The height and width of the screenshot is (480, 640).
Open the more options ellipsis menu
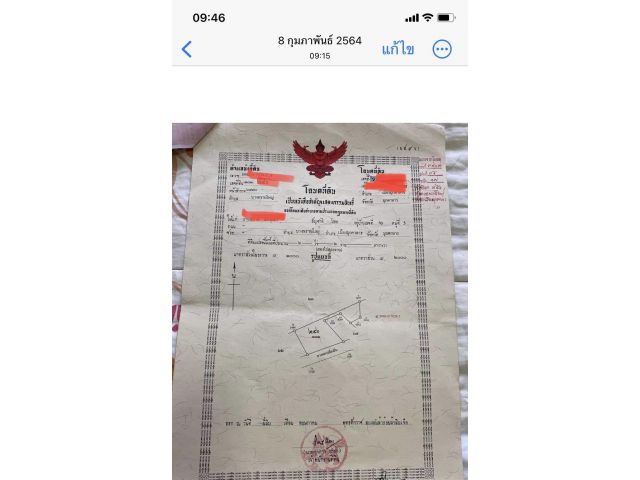coord(442,49)
